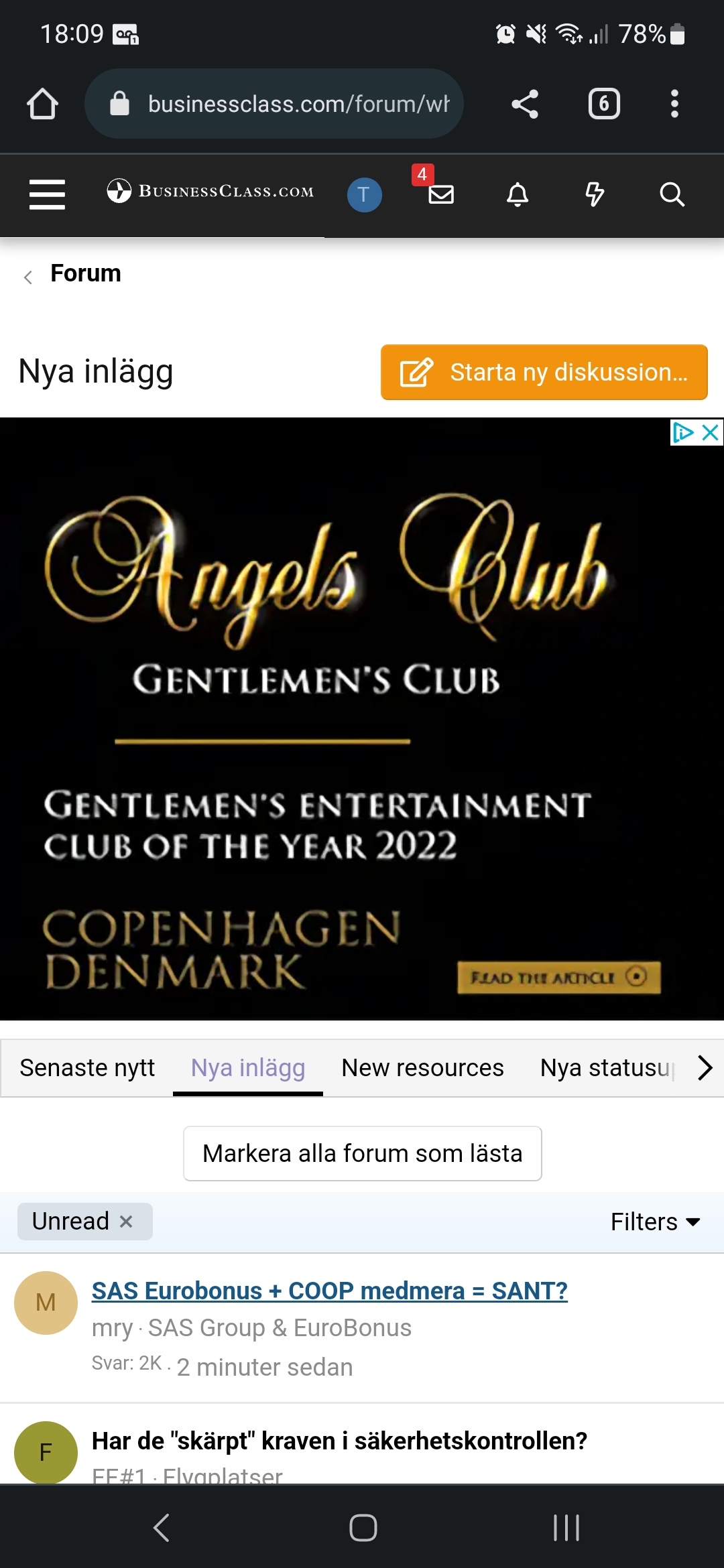
Task: Remove the Unread filter chip
Action: point(127,1222)
